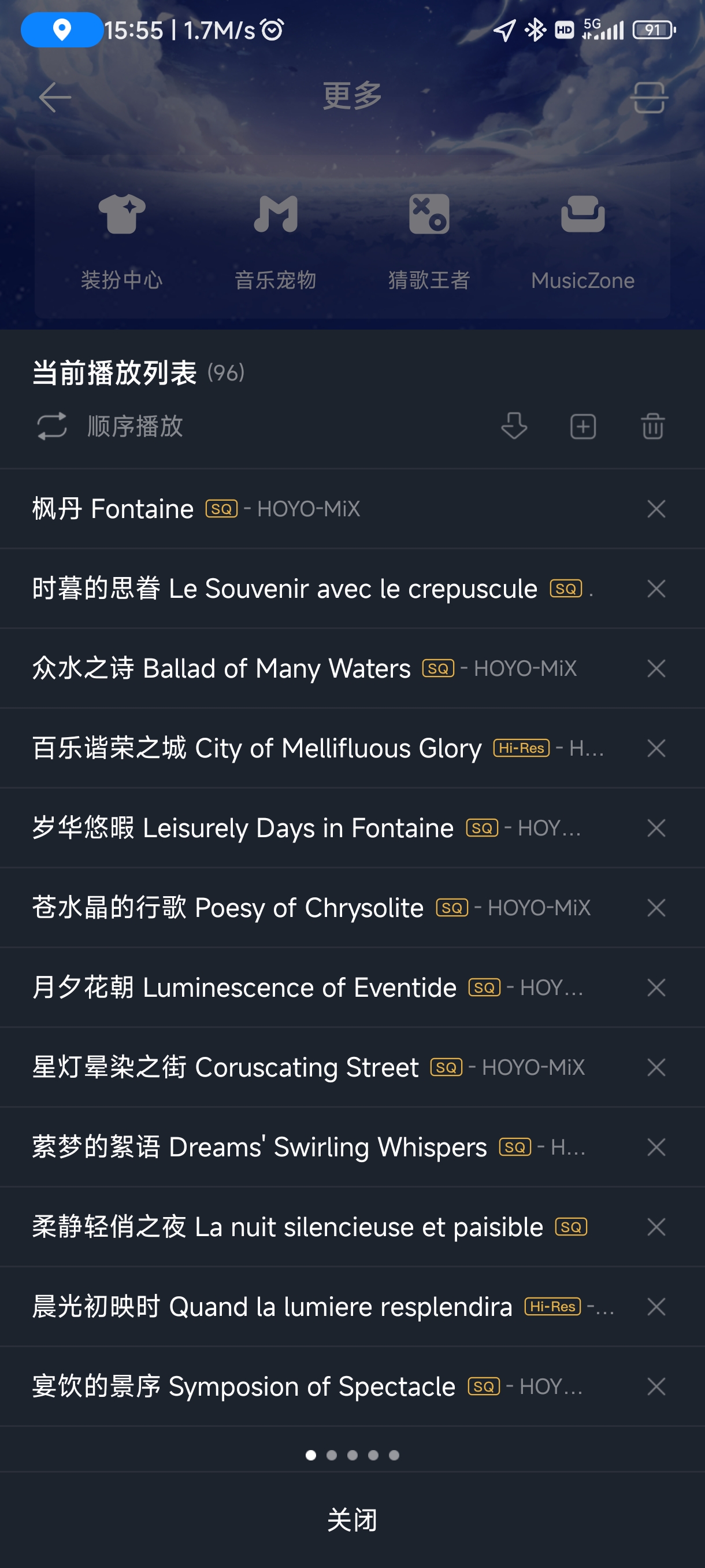Clear the playlist with the trash icon

coord(652,426)
